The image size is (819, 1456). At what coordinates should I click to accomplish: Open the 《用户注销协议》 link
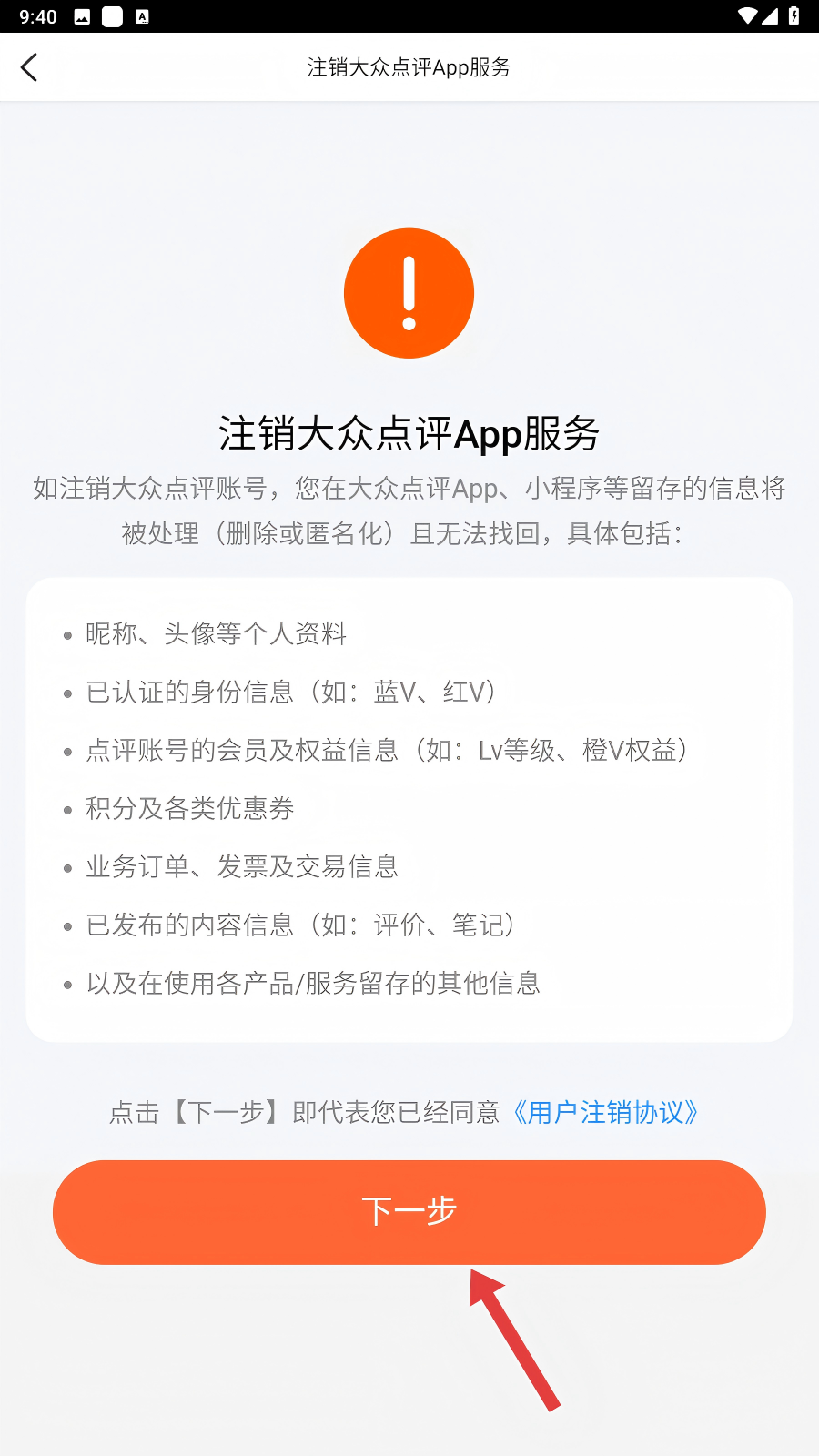tap(605, 1112)
